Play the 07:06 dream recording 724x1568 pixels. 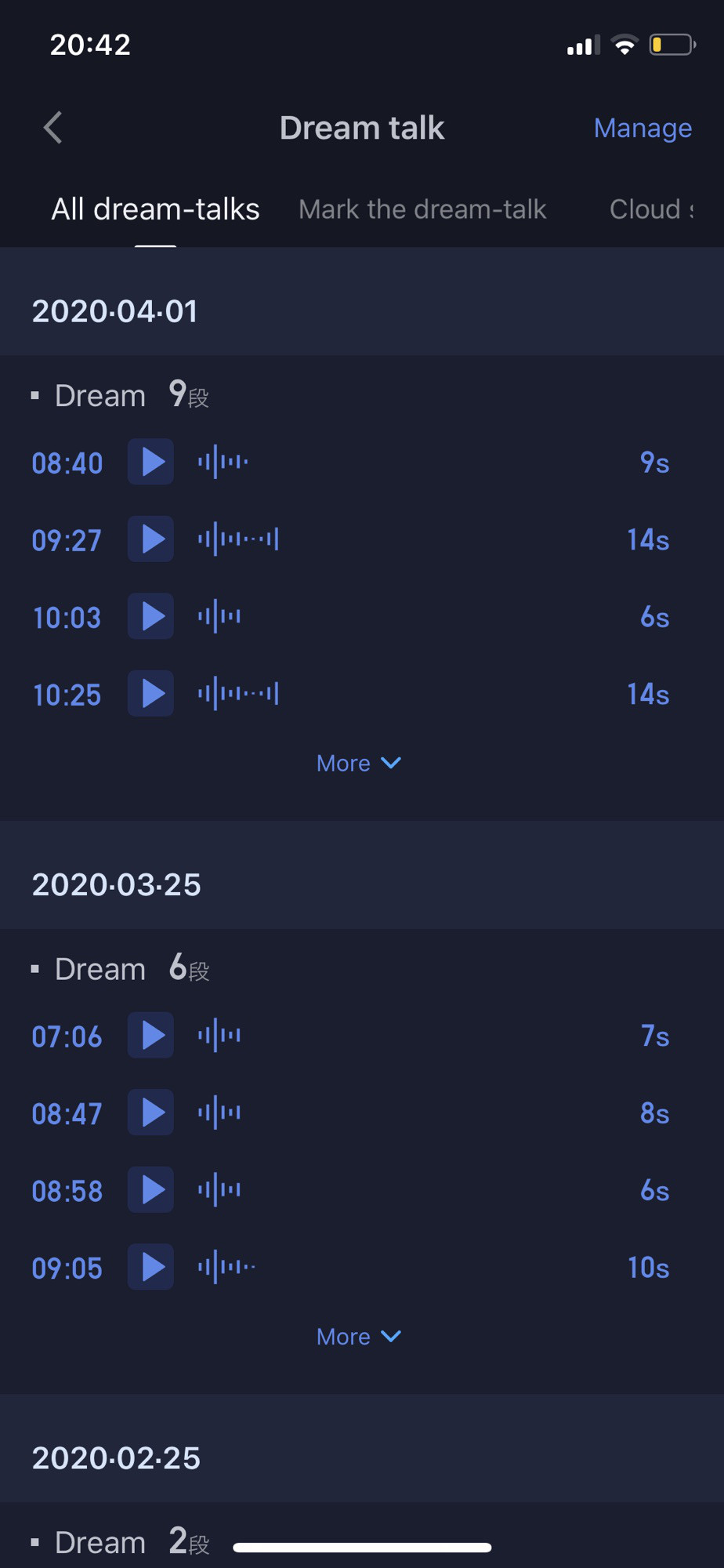point(150,1035)
